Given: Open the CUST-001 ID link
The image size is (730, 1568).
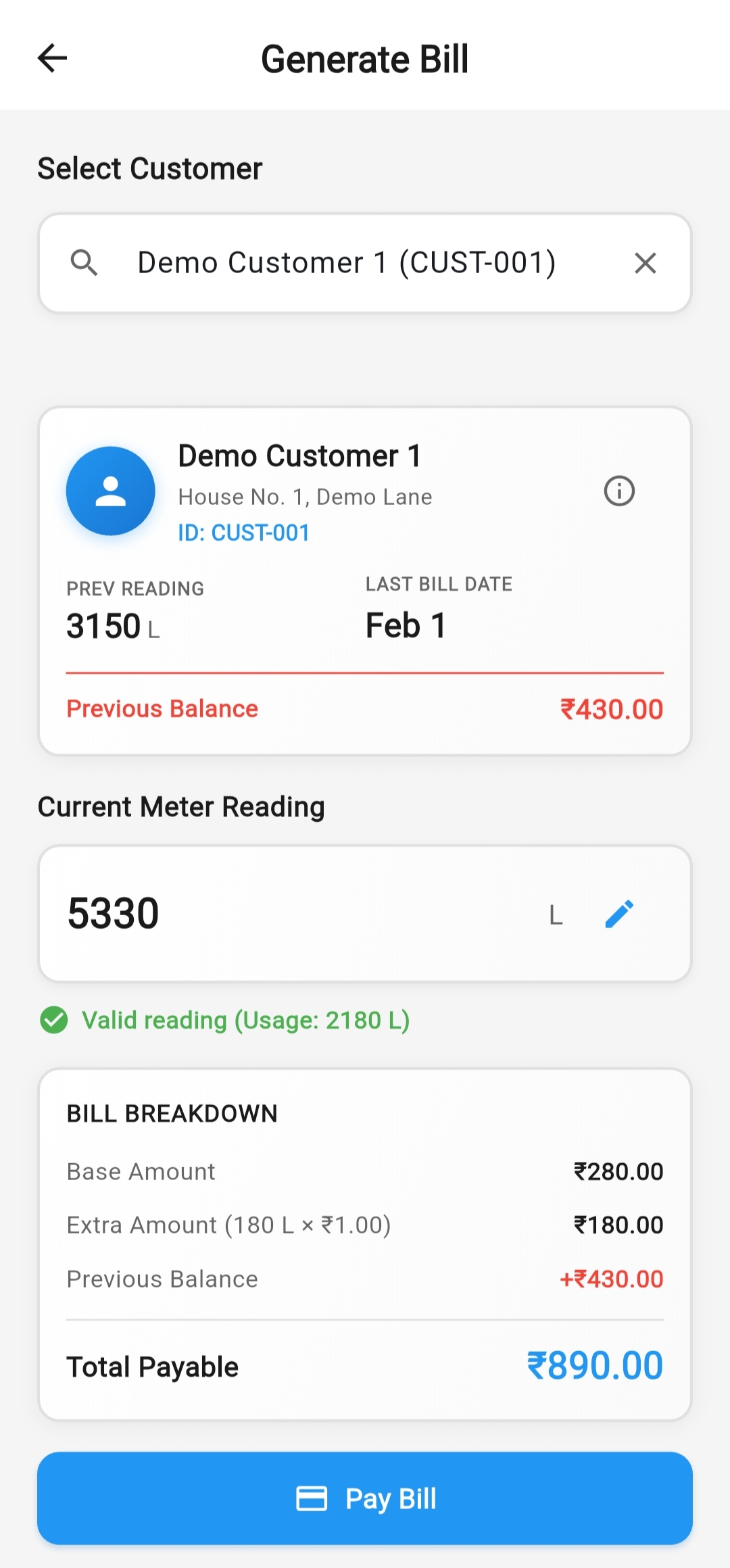Looking at the screenshot, I should pyautogui.click(x=244, y=533).
